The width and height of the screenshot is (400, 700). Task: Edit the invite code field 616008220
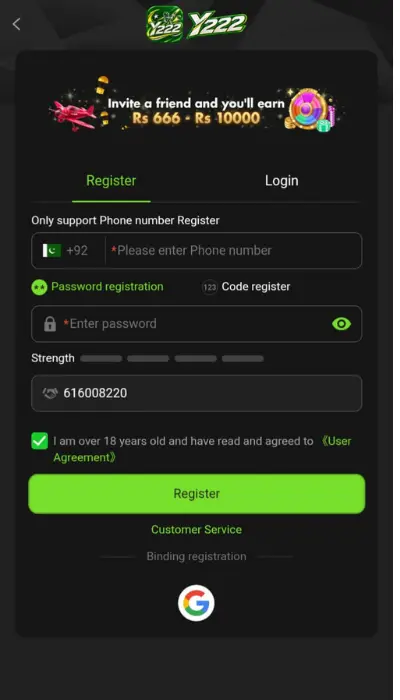[196, 393]
